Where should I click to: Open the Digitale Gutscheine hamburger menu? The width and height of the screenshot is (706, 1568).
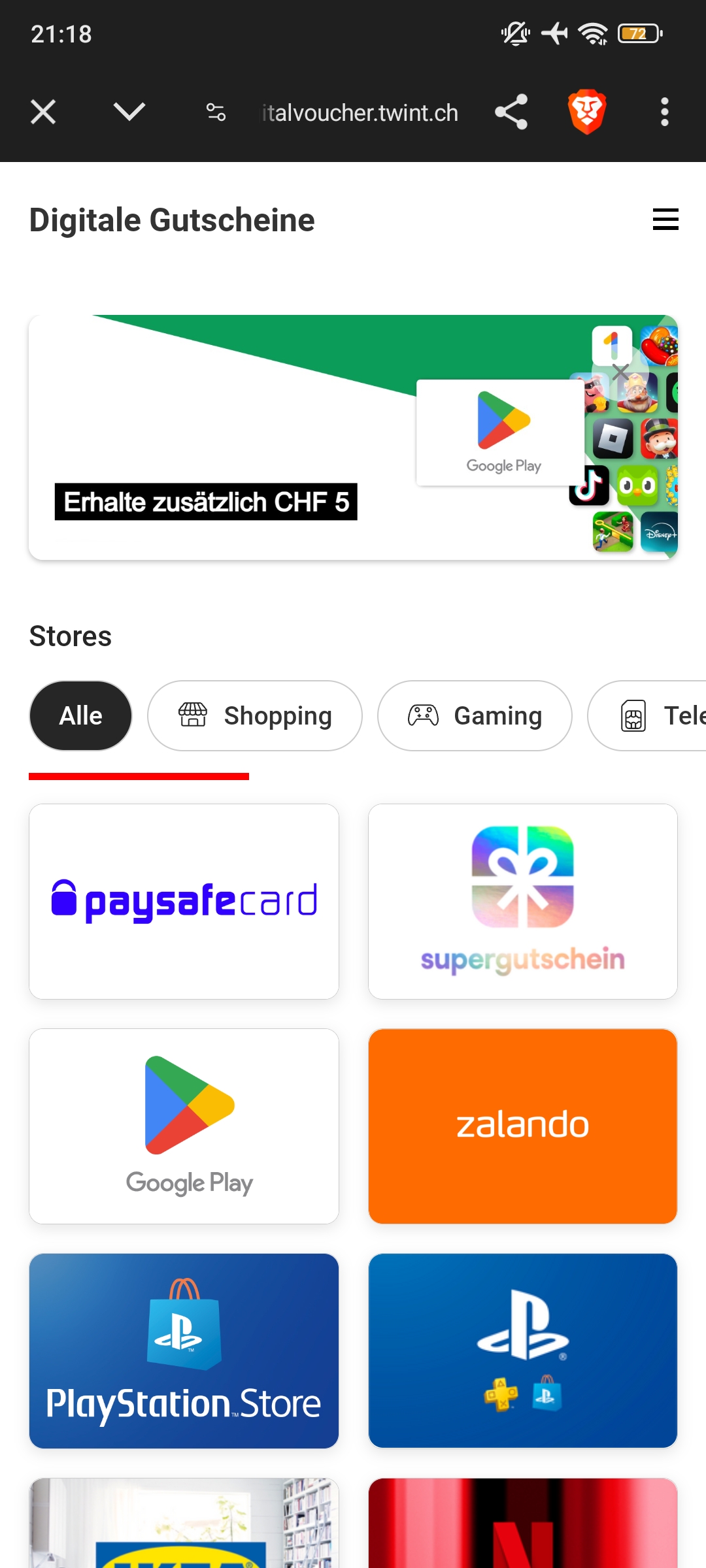click(x=665, y=220)
